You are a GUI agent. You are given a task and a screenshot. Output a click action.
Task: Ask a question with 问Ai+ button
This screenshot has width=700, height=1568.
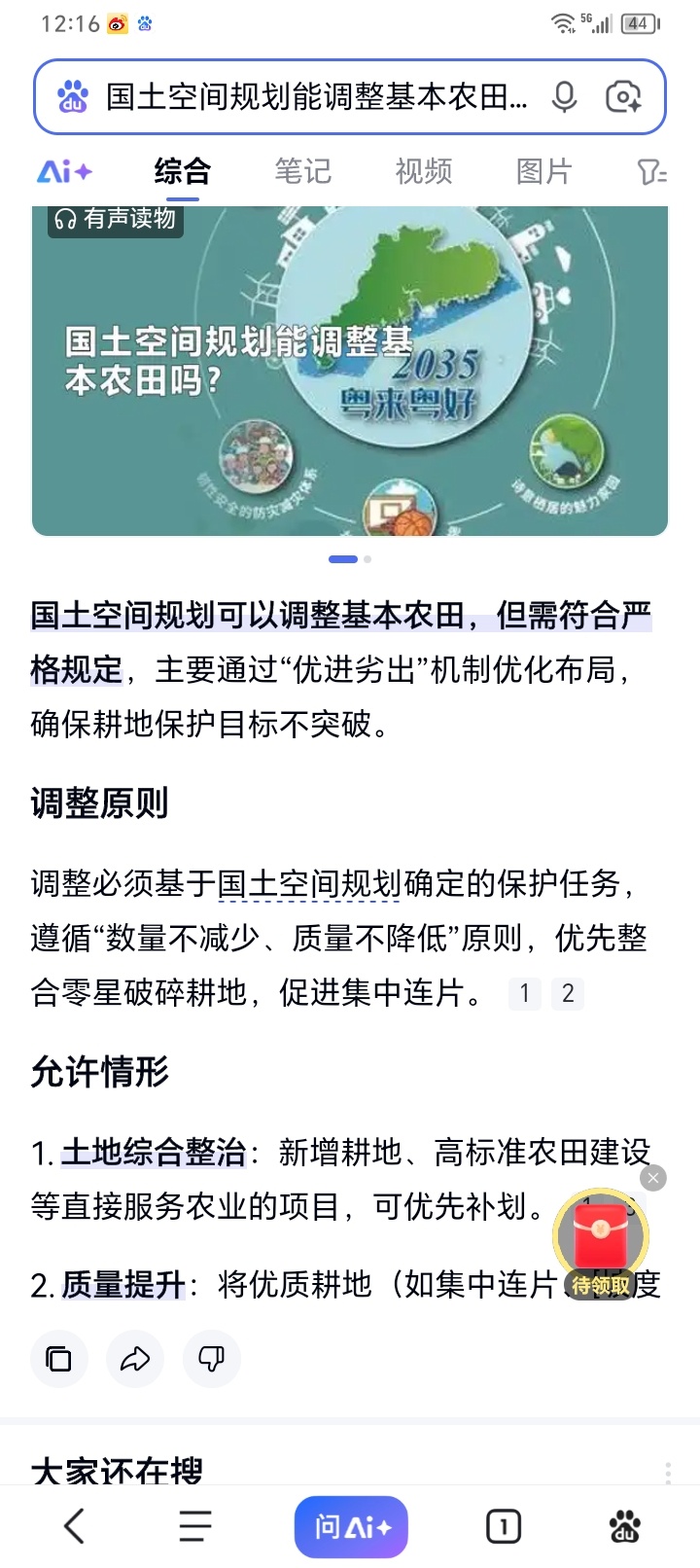click(351, 1526)
